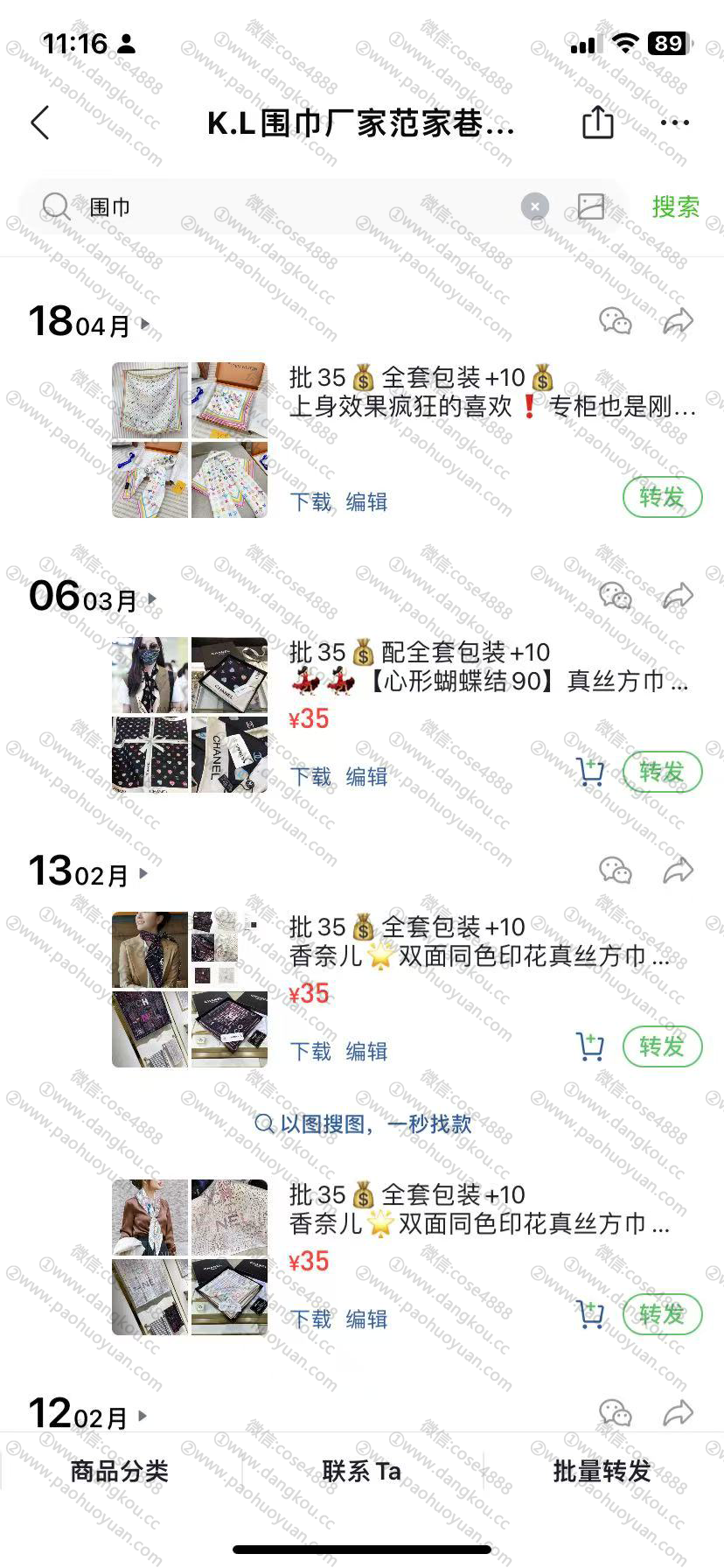Add the 心形蝴蝶结90 scarf to cart

tap(591, 772)
